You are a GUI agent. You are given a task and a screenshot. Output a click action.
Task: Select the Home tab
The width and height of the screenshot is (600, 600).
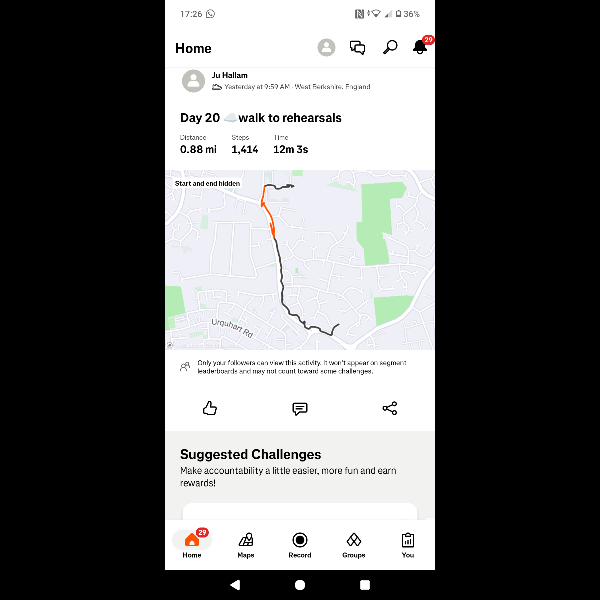(x=192, y=544)
